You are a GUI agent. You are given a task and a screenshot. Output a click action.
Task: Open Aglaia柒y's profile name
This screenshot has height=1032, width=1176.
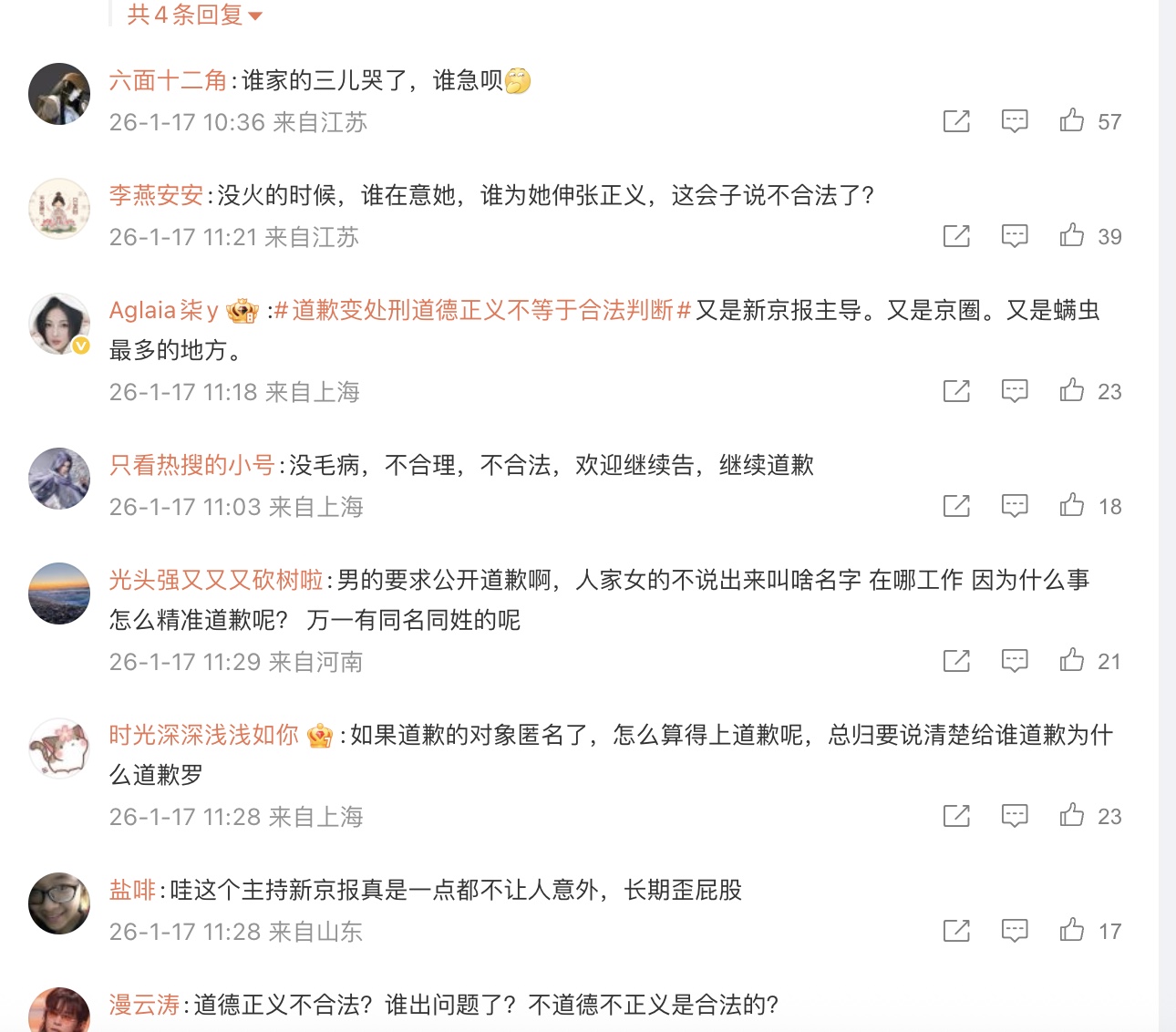(163, 311)
